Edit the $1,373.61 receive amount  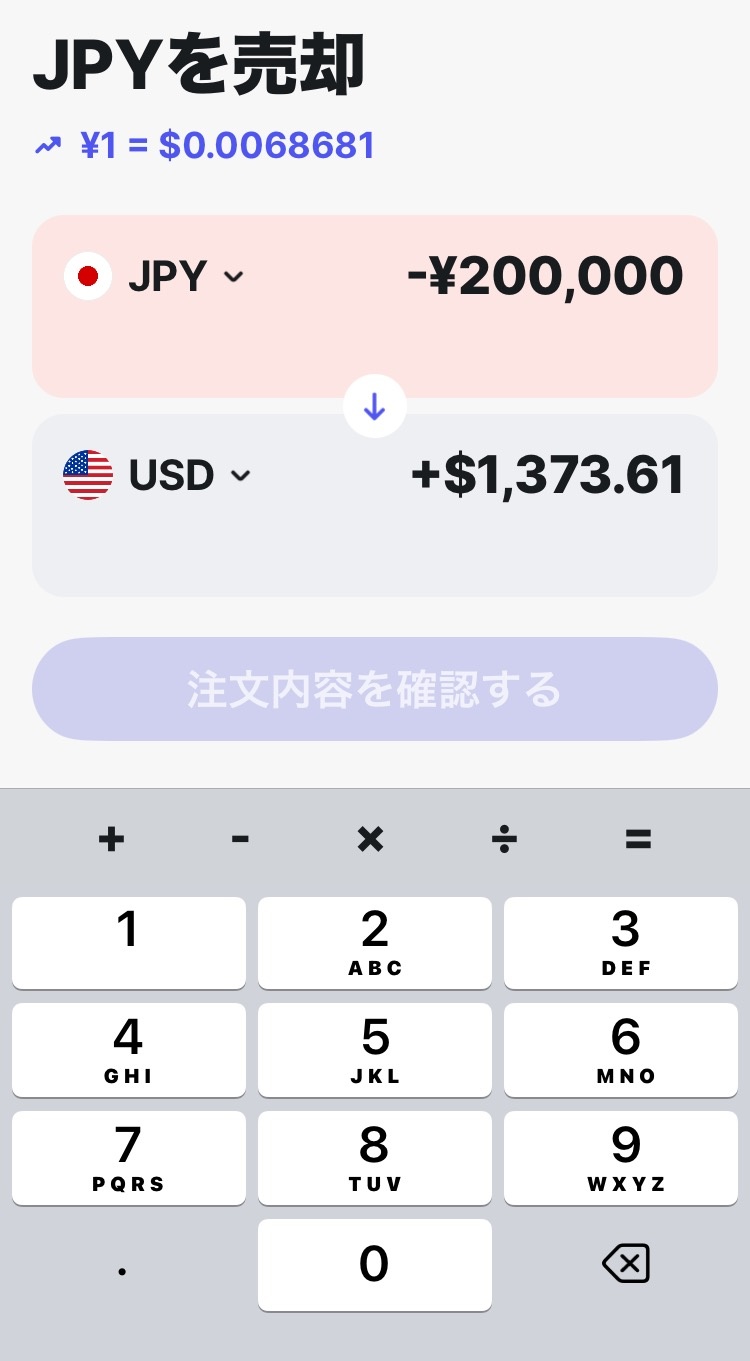pos(548,475)
